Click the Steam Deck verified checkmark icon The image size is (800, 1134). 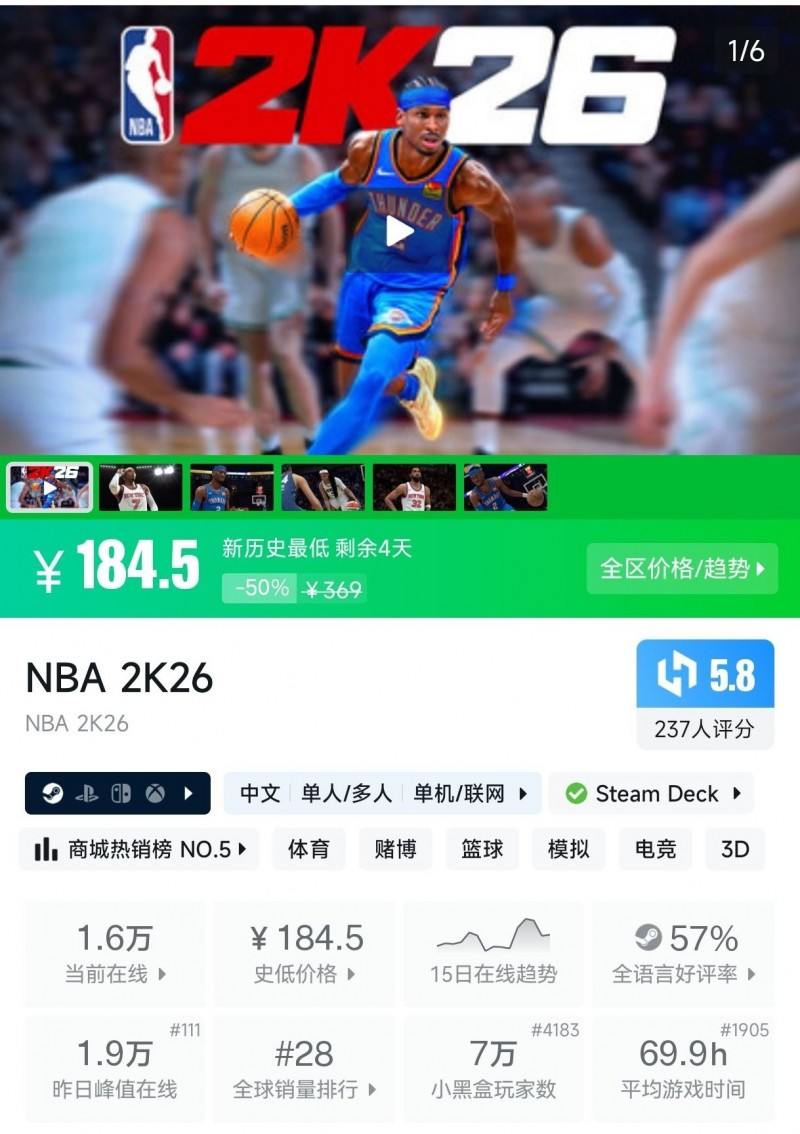click(x=576, y=795)
